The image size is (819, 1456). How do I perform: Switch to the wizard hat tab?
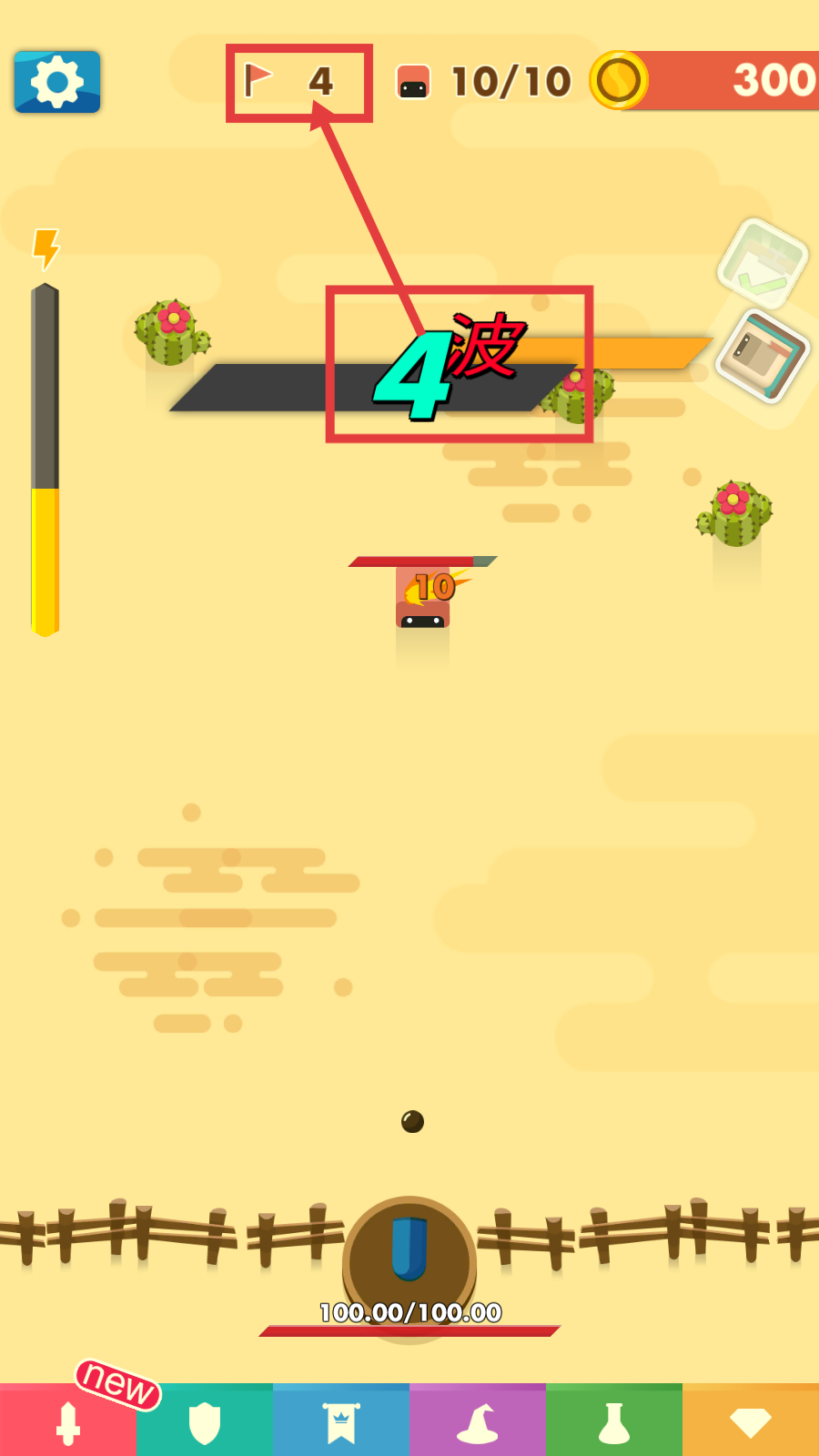coord(478,1422)
